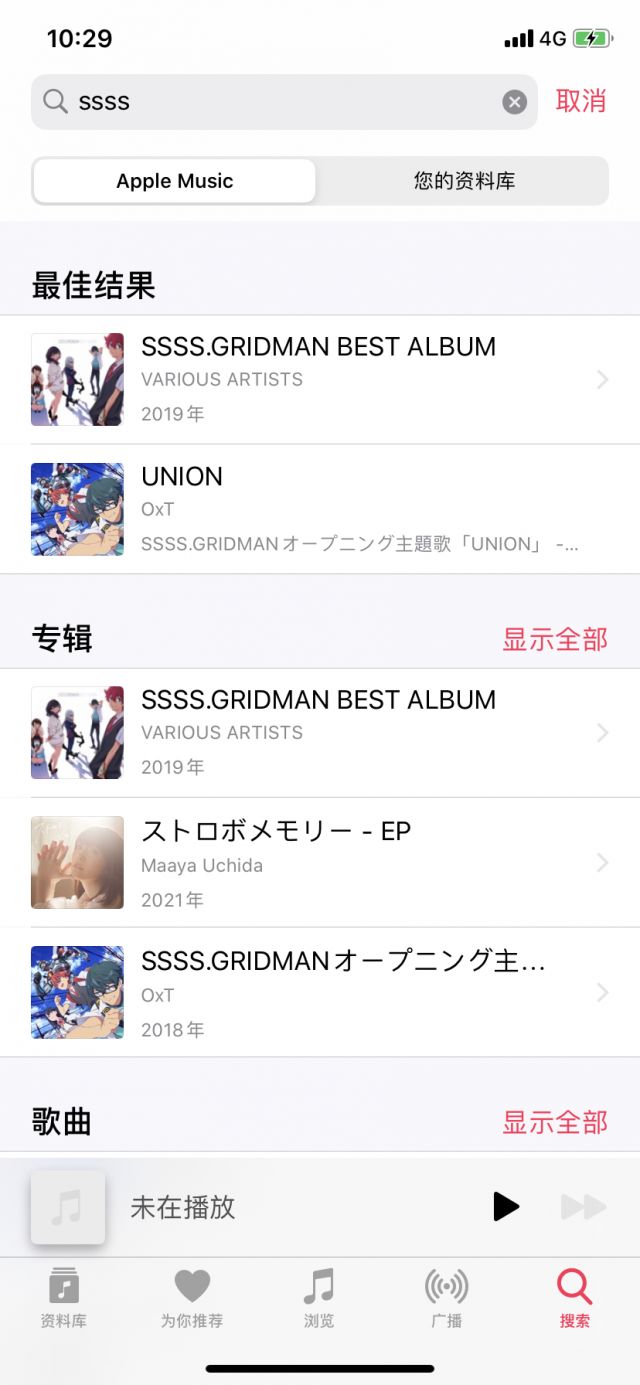Show all results in the 专辑 section
Image resolution: width=640 pixels, height=1385 pixels.
tap(555, 639)
